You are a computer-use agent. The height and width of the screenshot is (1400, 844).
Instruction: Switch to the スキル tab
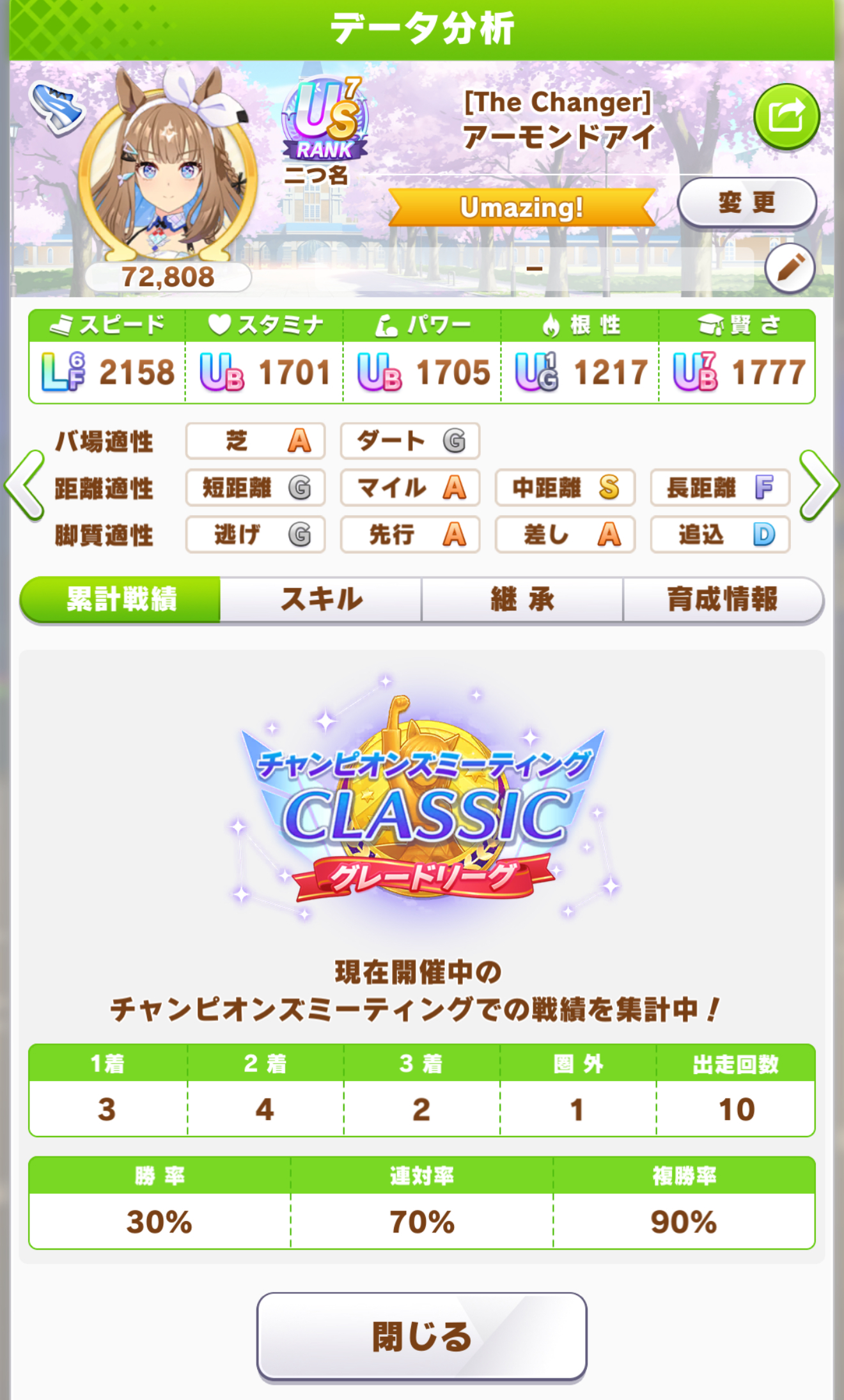[x=321, y=599]
